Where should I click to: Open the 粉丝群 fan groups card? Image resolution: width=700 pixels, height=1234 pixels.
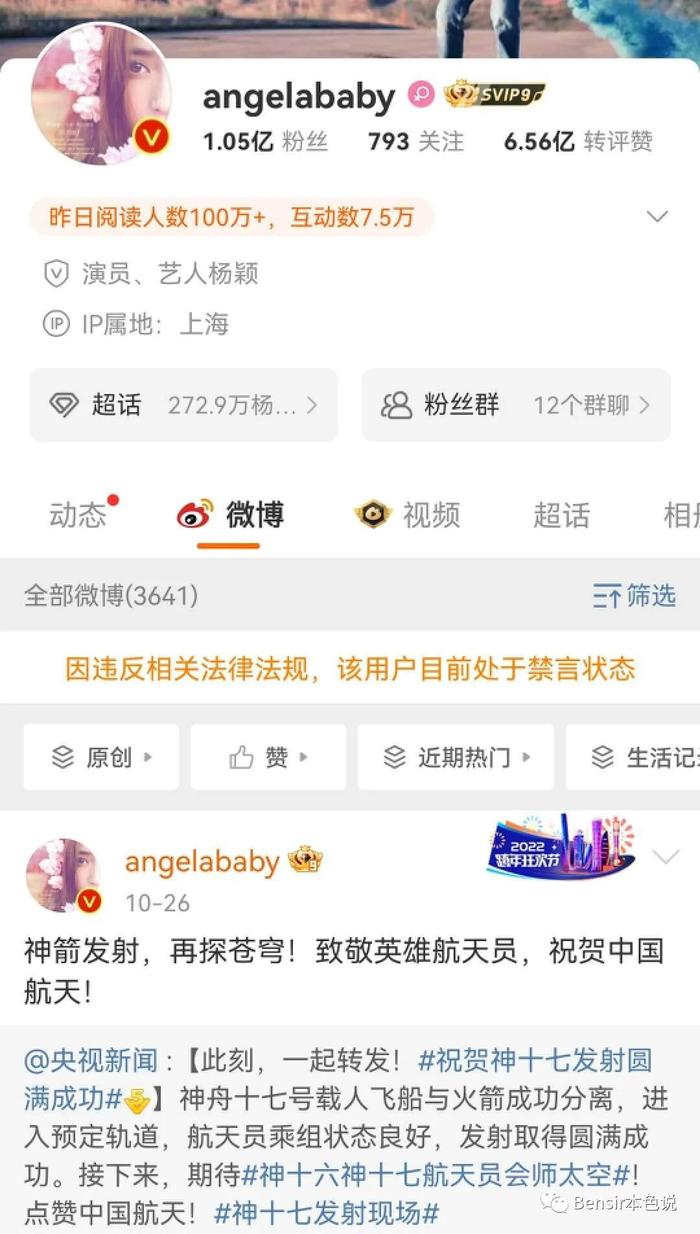pos(515,405)
